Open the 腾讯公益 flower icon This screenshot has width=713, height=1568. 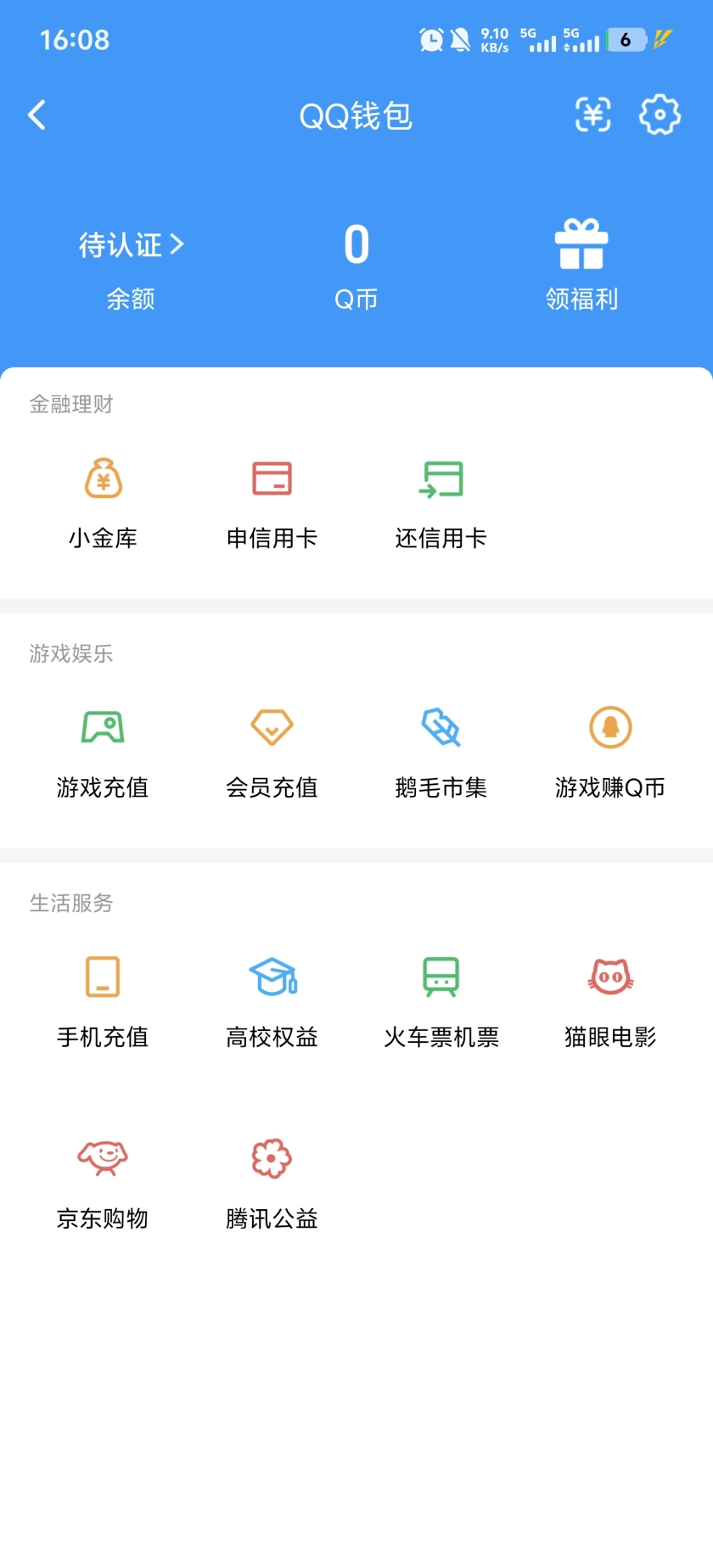272,1157
